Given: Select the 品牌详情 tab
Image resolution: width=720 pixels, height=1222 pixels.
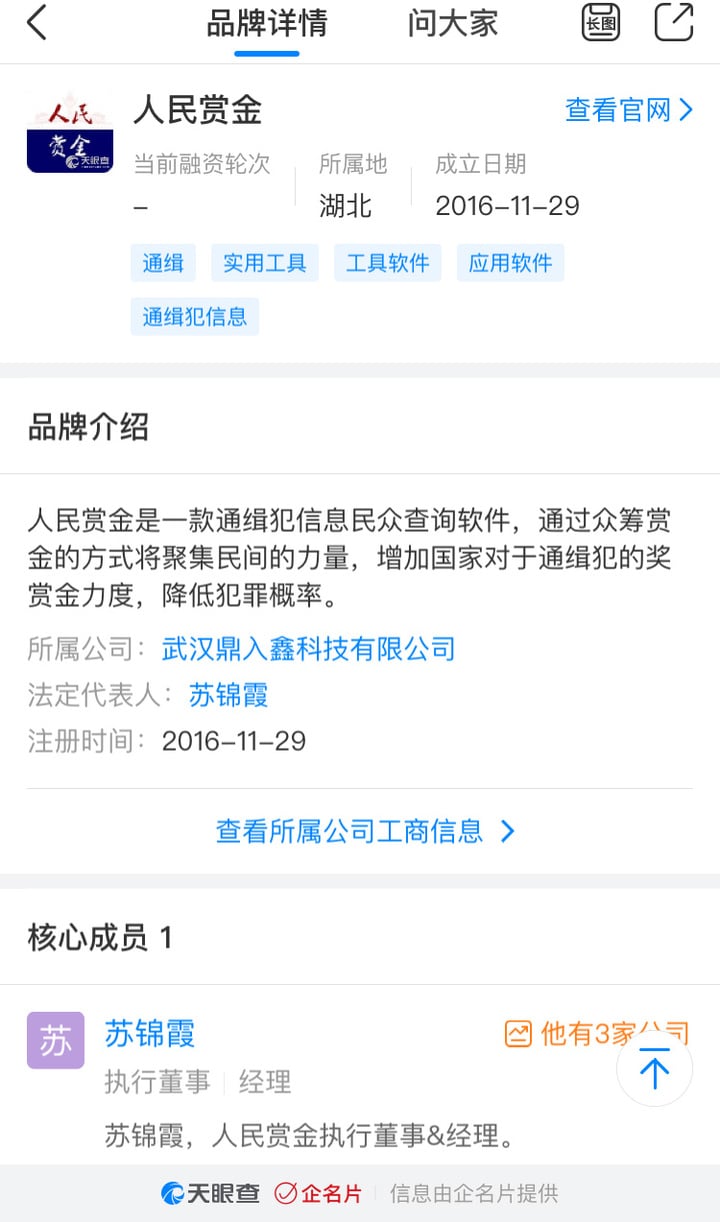Looking at the screenshot, I should tap(267, 23).
